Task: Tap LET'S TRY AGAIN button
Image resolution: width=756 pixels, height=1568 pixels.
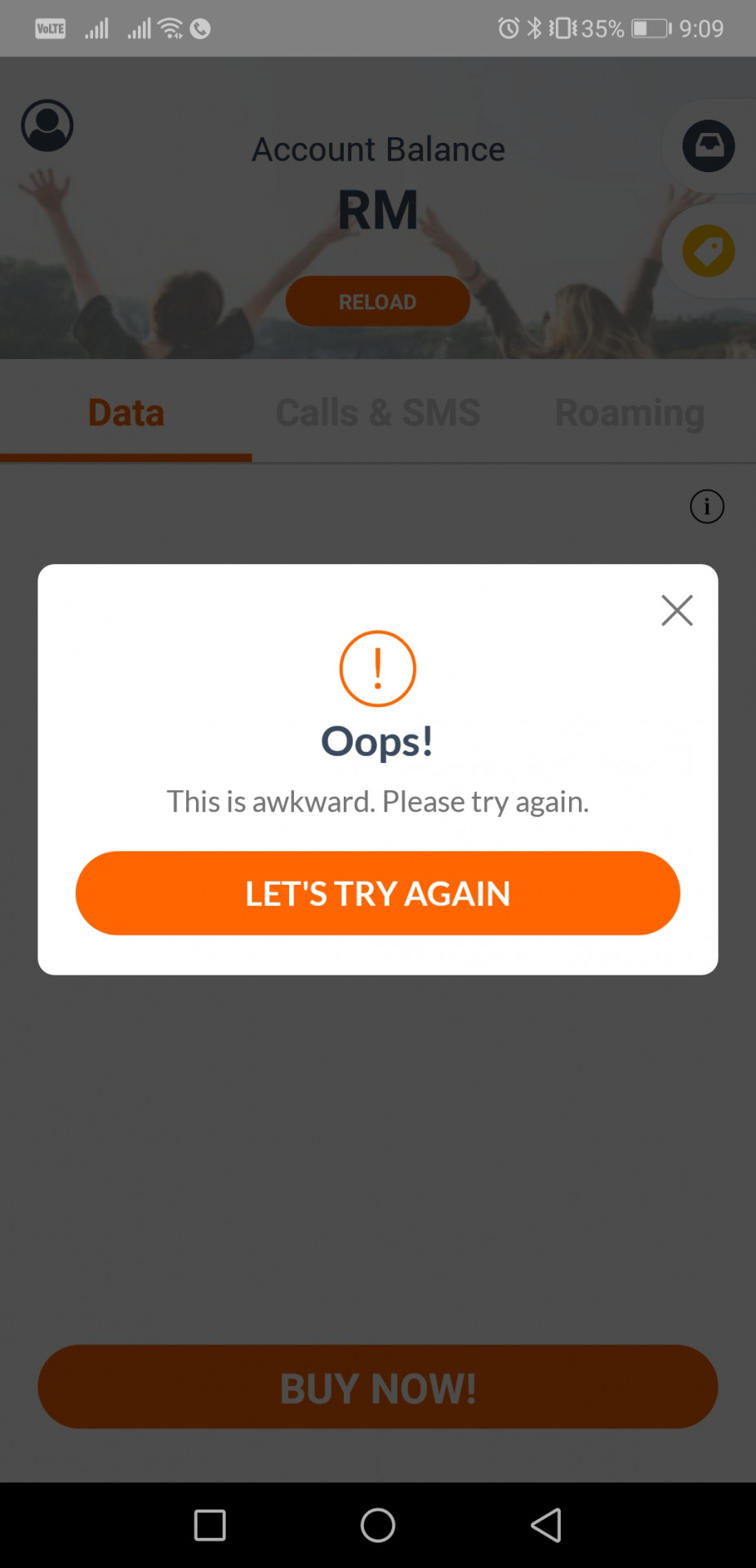Action: (x=377, y=893)
